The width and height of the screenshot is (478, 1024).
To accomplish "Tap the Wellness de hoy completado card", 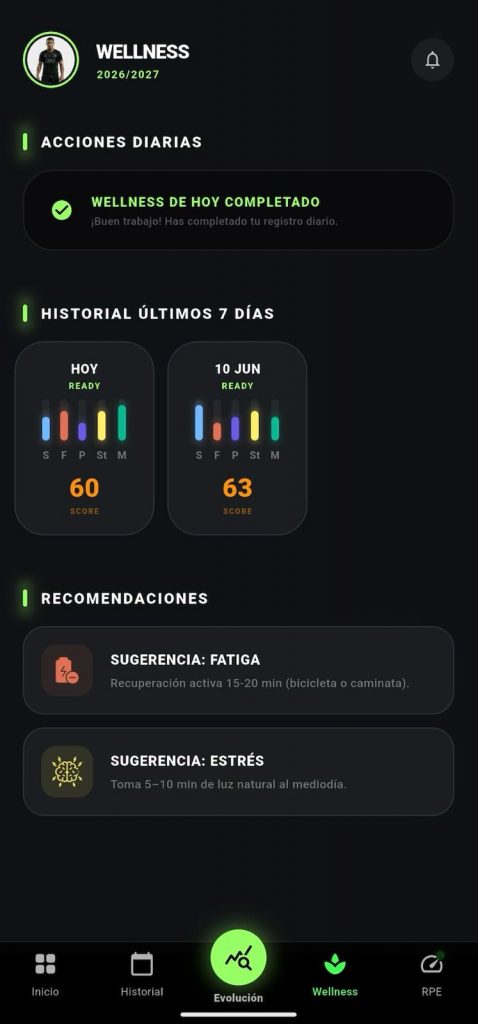I will click(x=238, y=210).
